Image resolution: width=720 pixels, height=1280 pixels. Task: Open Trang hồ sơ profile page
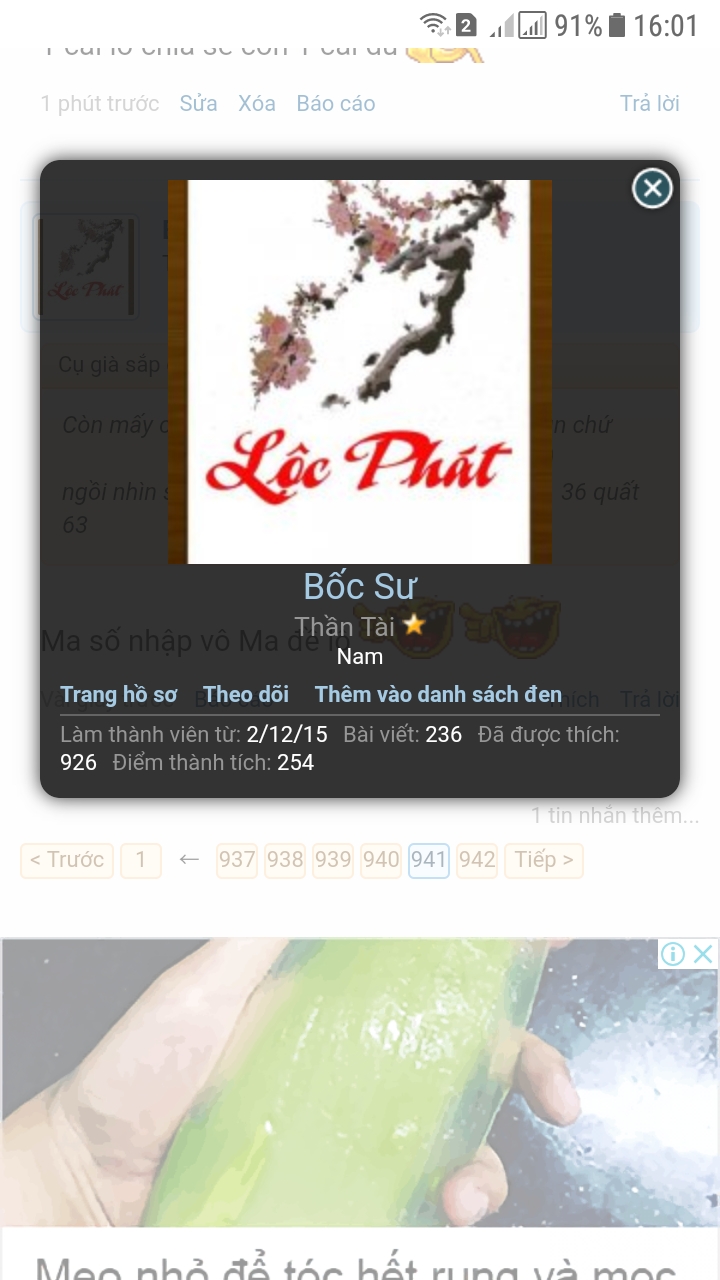[x=119, y=694]
